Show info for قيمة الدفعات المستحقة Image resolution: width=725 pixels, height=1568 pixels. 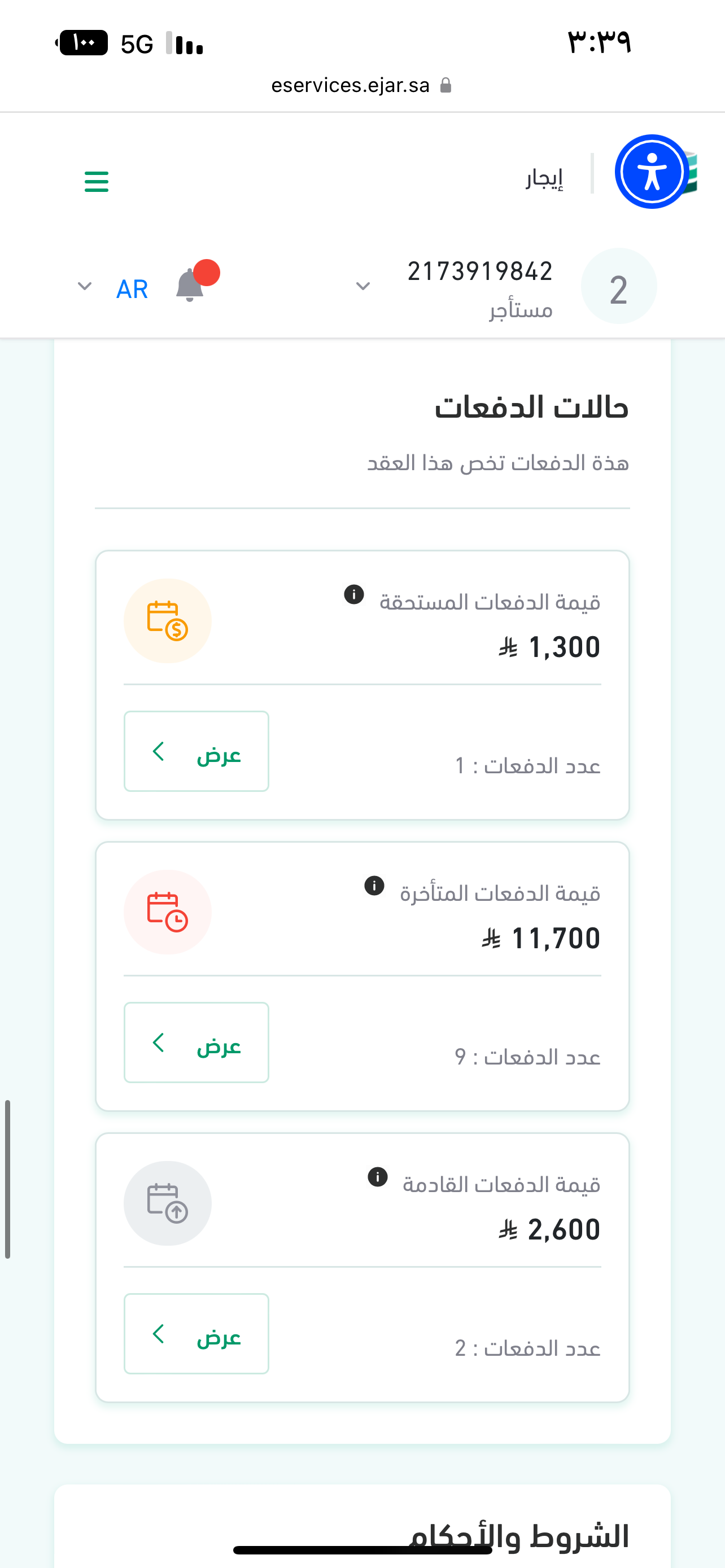(x=353, y=594)
